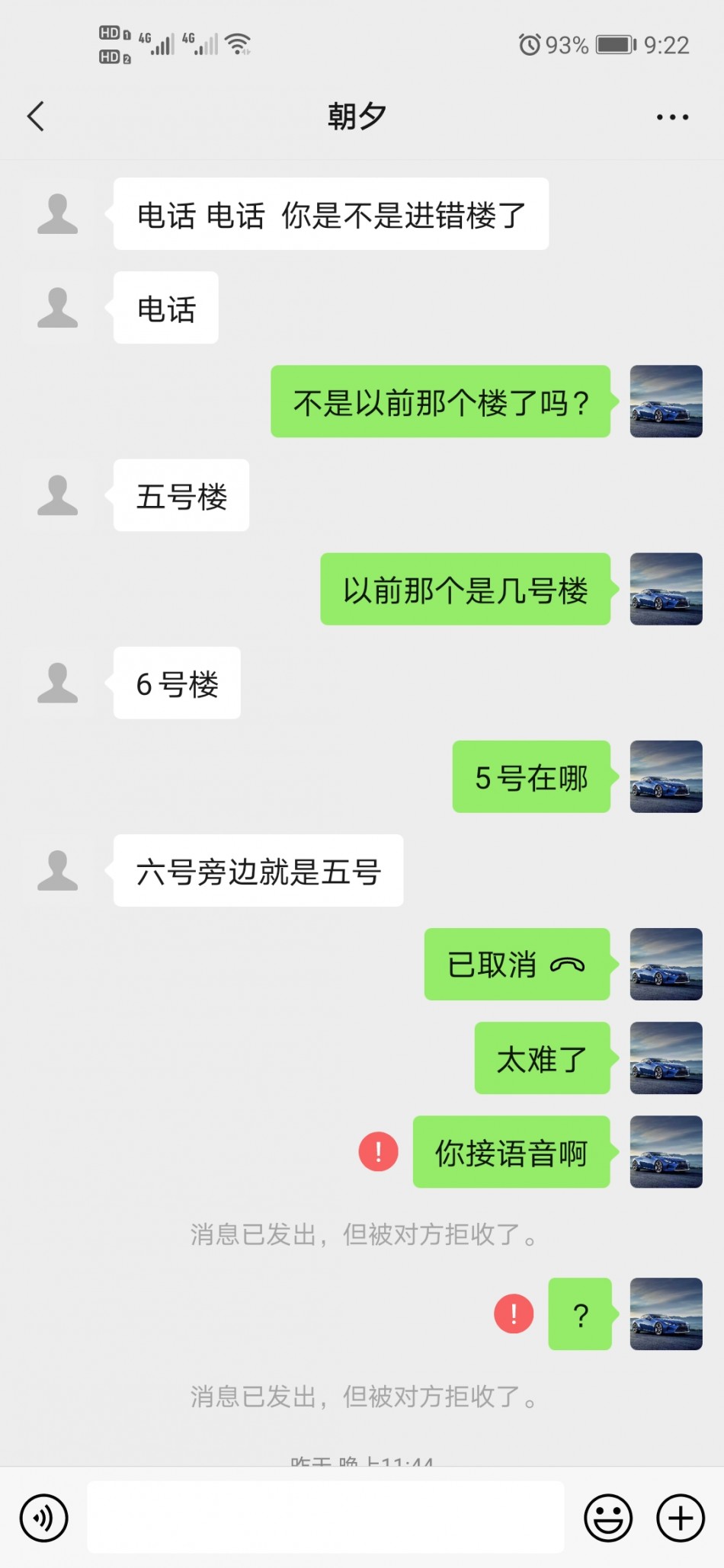Tap red resend icon beside 你接语音啊
The image size is (724, 1568).
378,1151
